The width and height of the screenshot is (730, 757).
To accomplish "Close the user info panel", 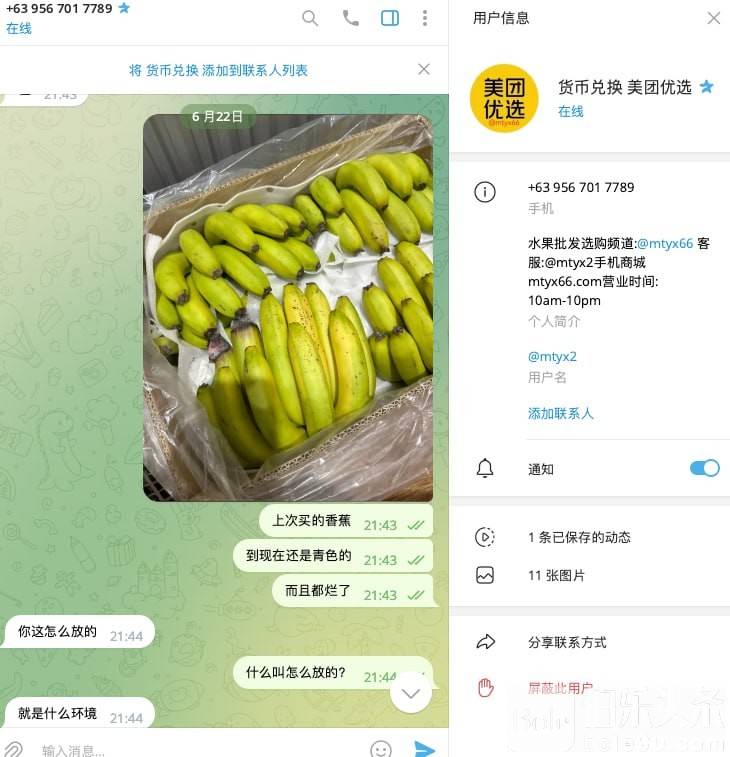I will point(713,18).
